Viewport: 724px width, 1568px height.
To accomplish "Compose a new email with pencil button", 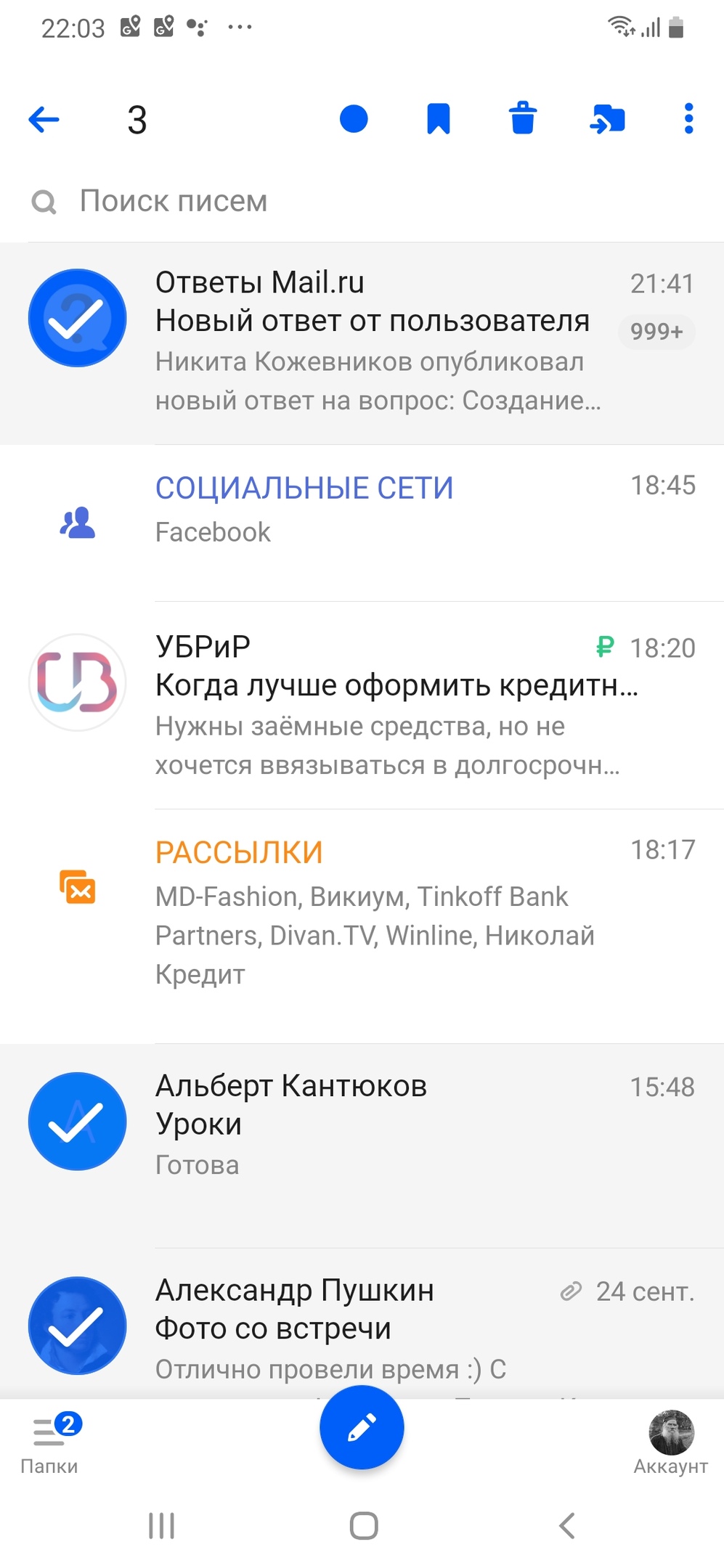I will click(x=362, y=1427).
